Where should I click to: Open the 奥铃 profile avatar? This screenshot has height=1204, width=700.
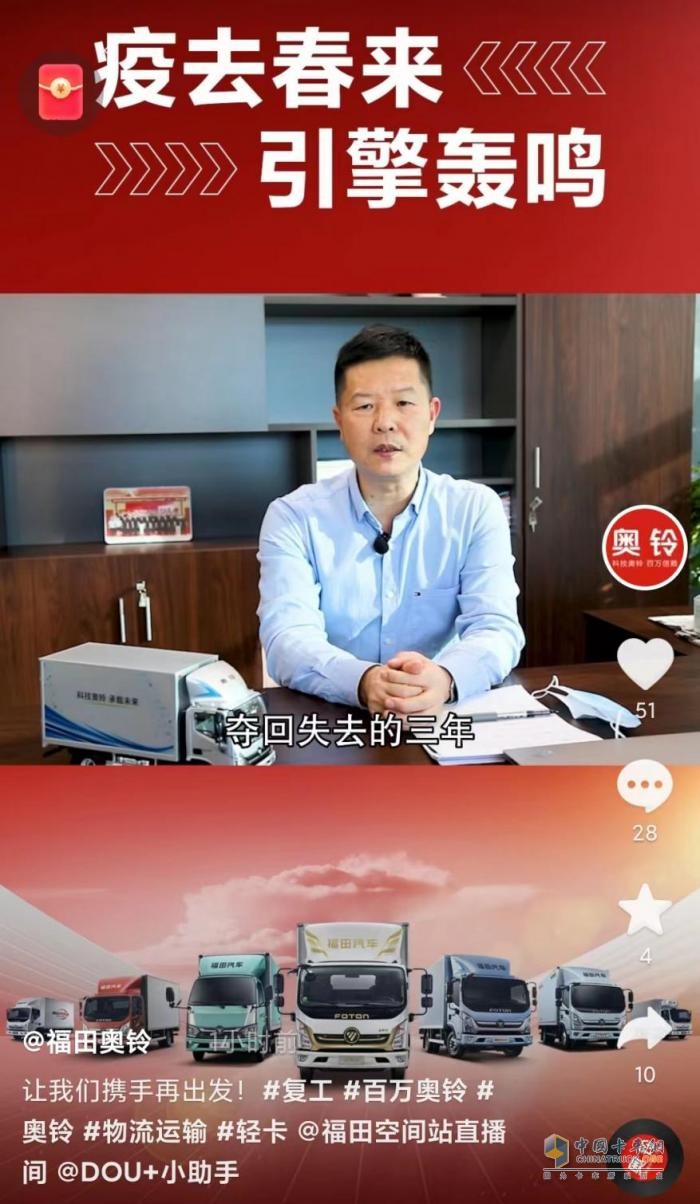click(644, 547)
